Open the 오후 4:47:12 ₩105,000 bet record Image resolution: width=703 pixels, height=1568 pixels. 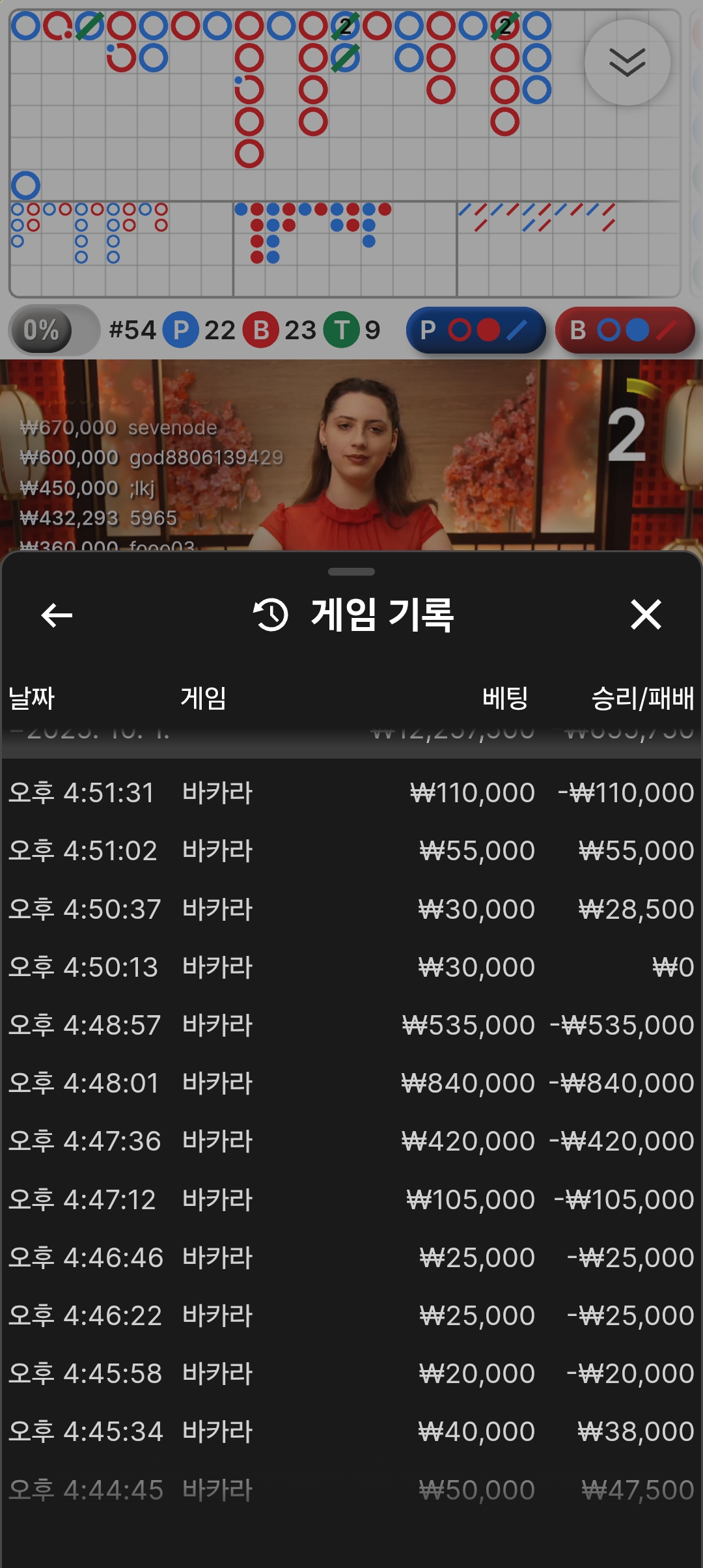(x=351, y=1199)
